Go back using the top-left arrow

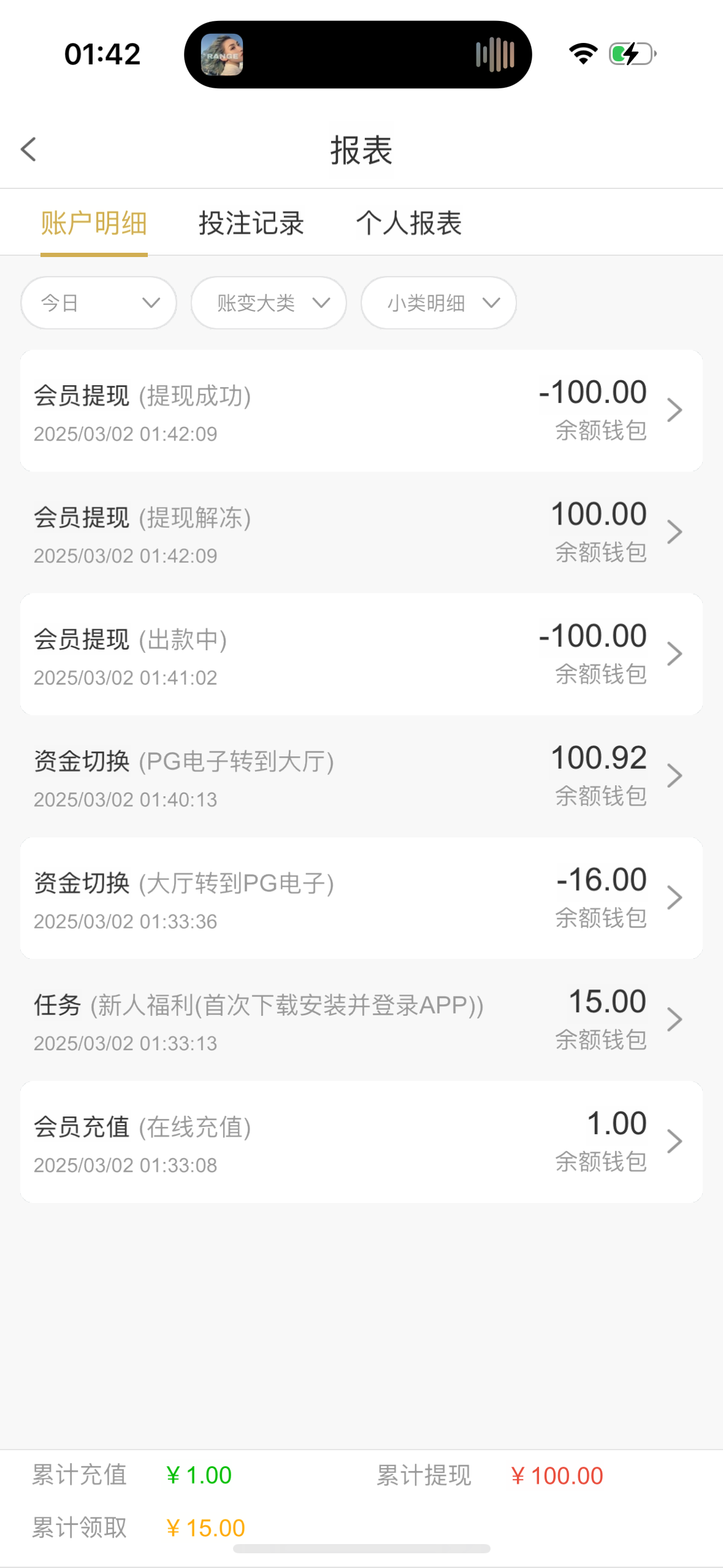pos(28,149)
